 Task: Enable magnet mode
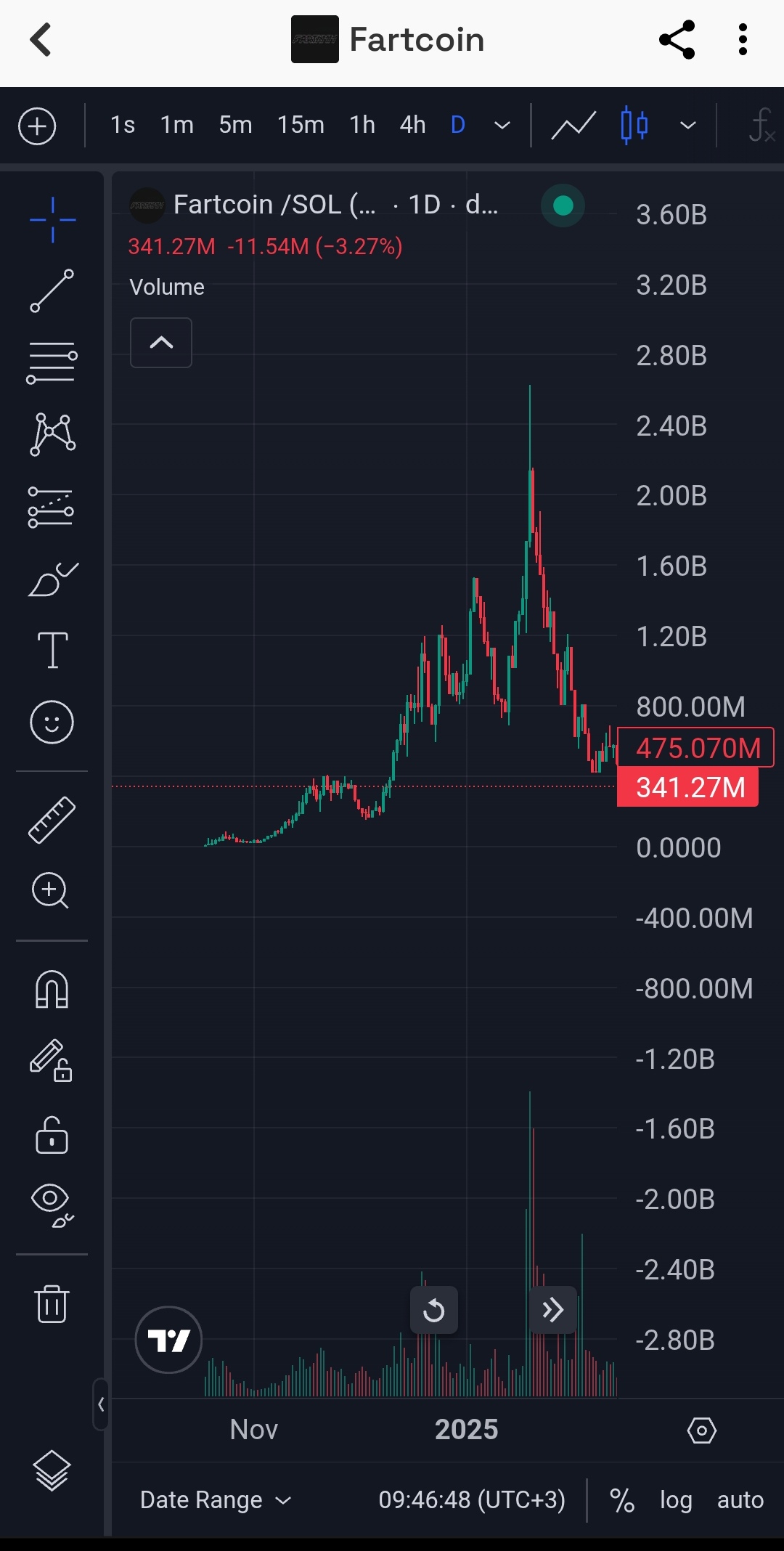tap(52, 990)
